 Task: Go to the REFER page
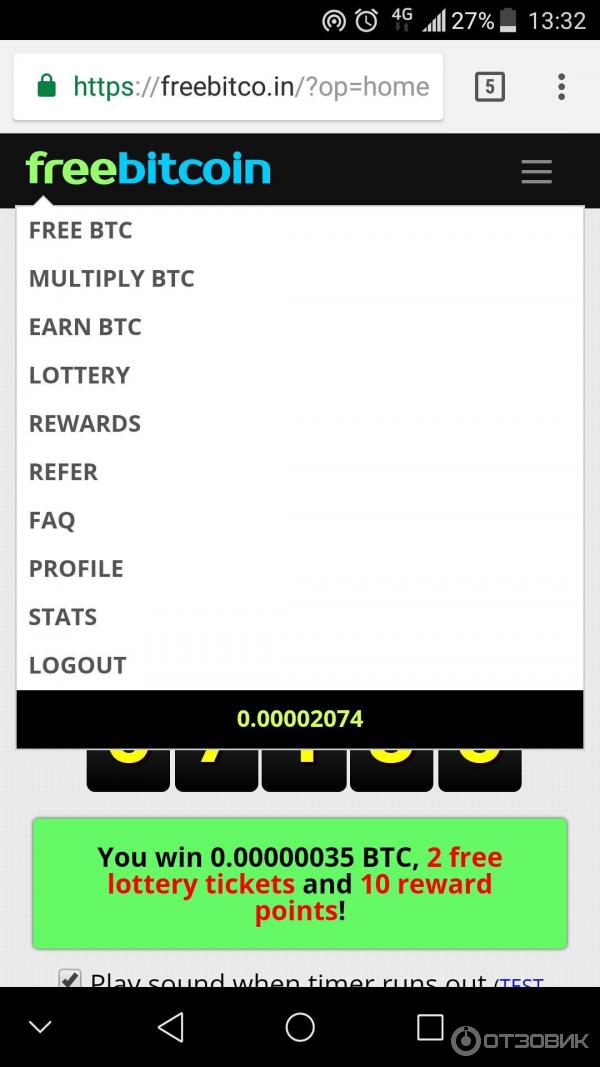pos(63,472)
